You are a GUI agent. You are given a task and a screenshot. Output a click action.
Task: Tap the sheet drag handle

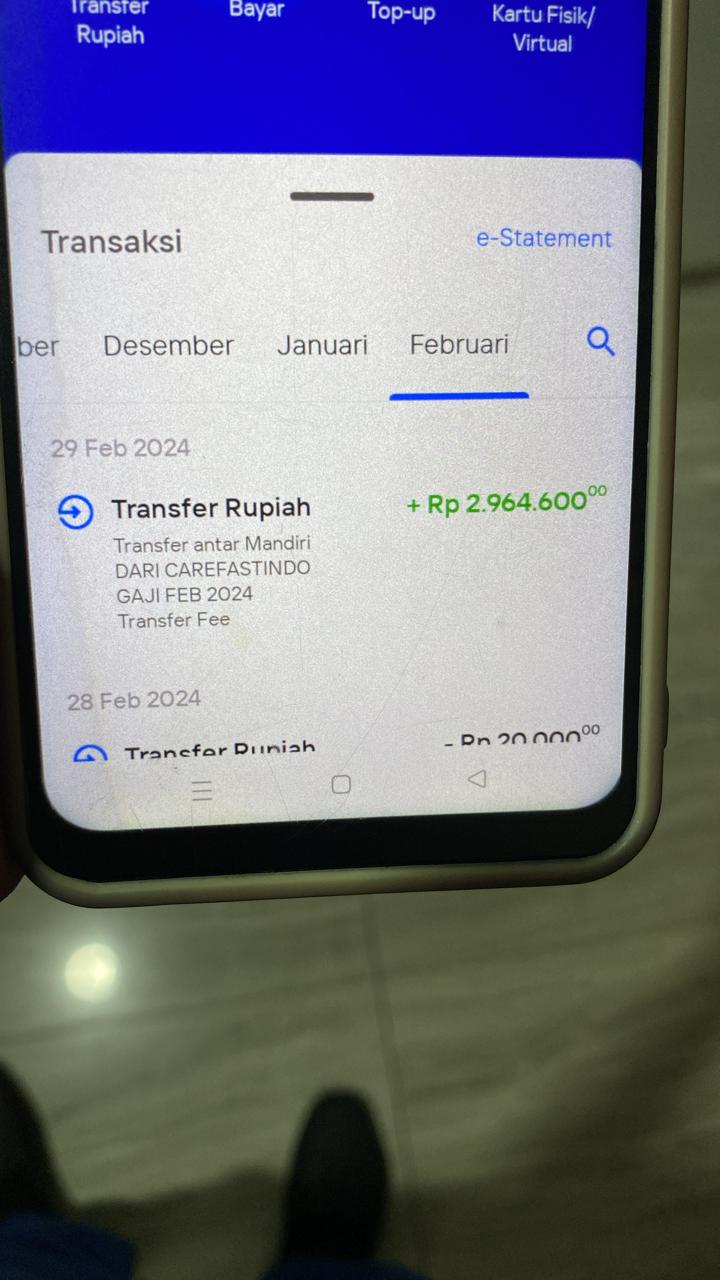[x=332, y=197]
